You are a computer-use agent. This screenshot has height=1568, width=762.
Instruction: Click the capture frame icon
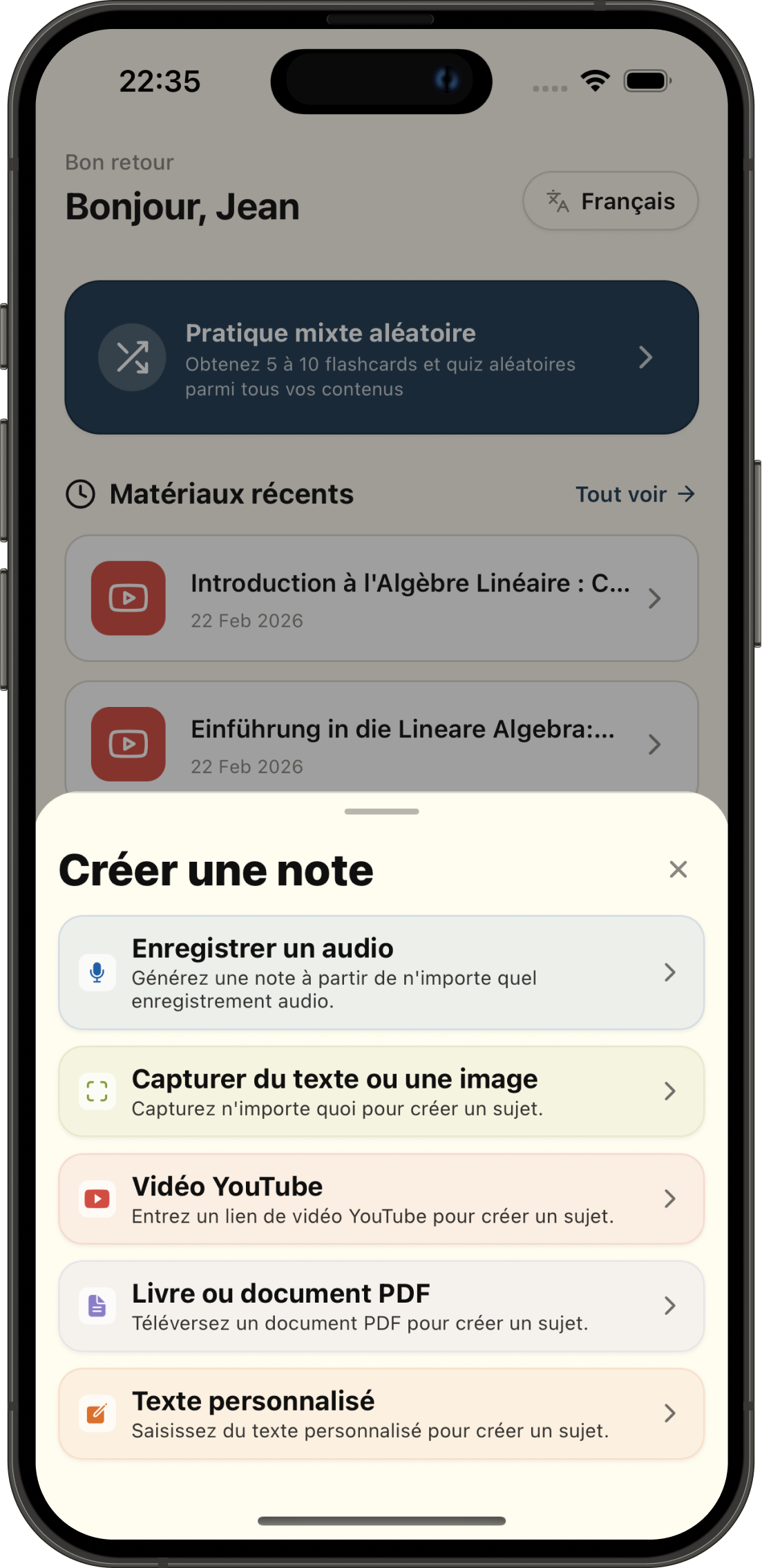point(97,1093)
